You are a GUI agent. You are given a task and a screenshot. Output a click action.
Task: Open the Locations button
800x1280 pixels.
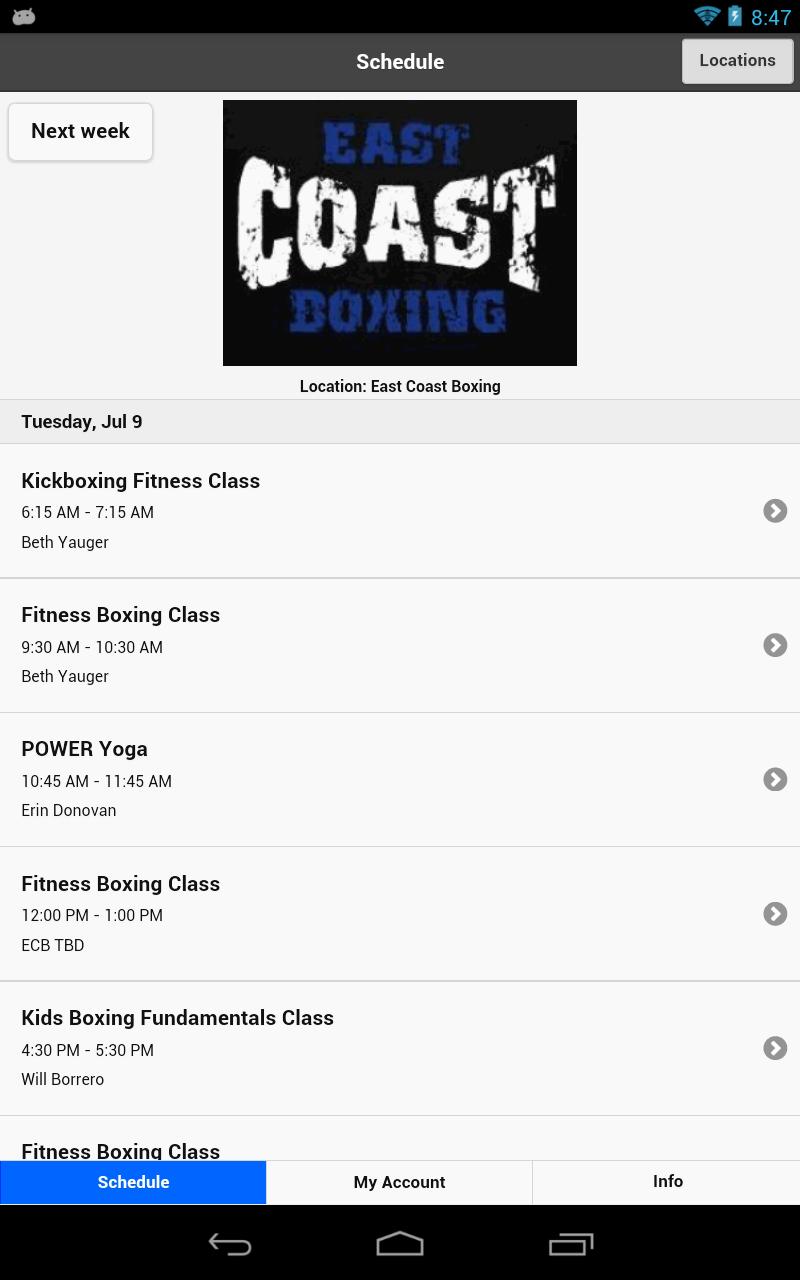(737, 61)
